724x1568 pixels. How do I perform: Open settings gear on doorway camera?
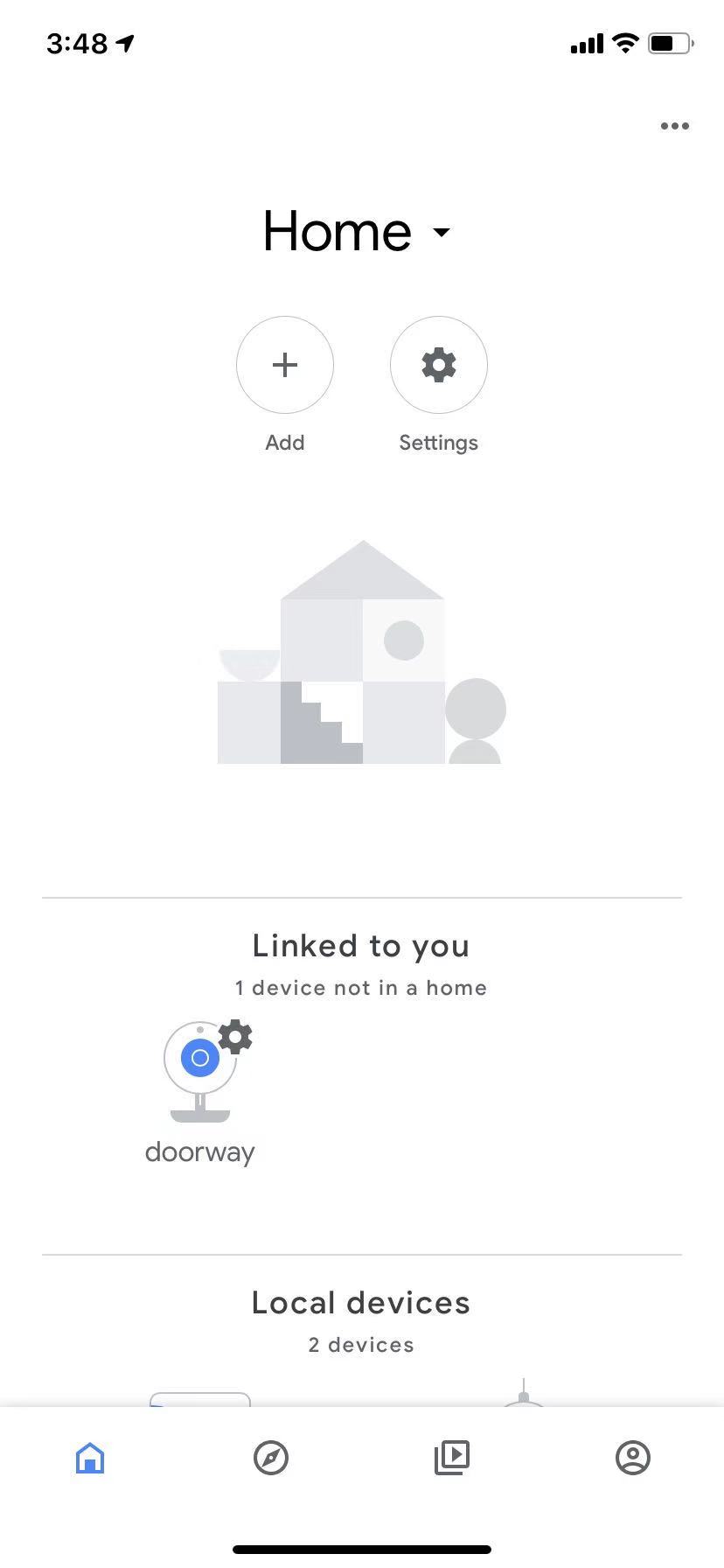pos(235,1037)
